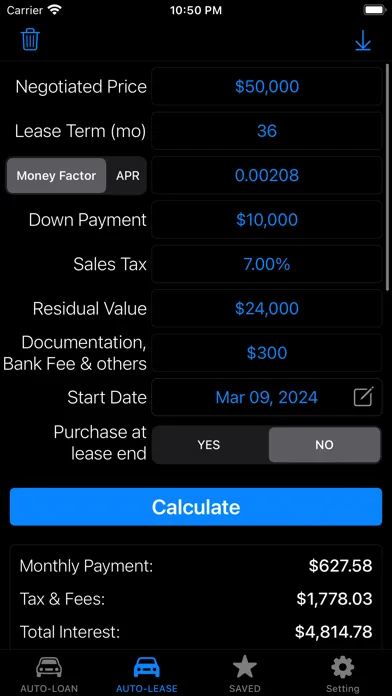
Task: Select the Money Factor segment
Action: 56,176
